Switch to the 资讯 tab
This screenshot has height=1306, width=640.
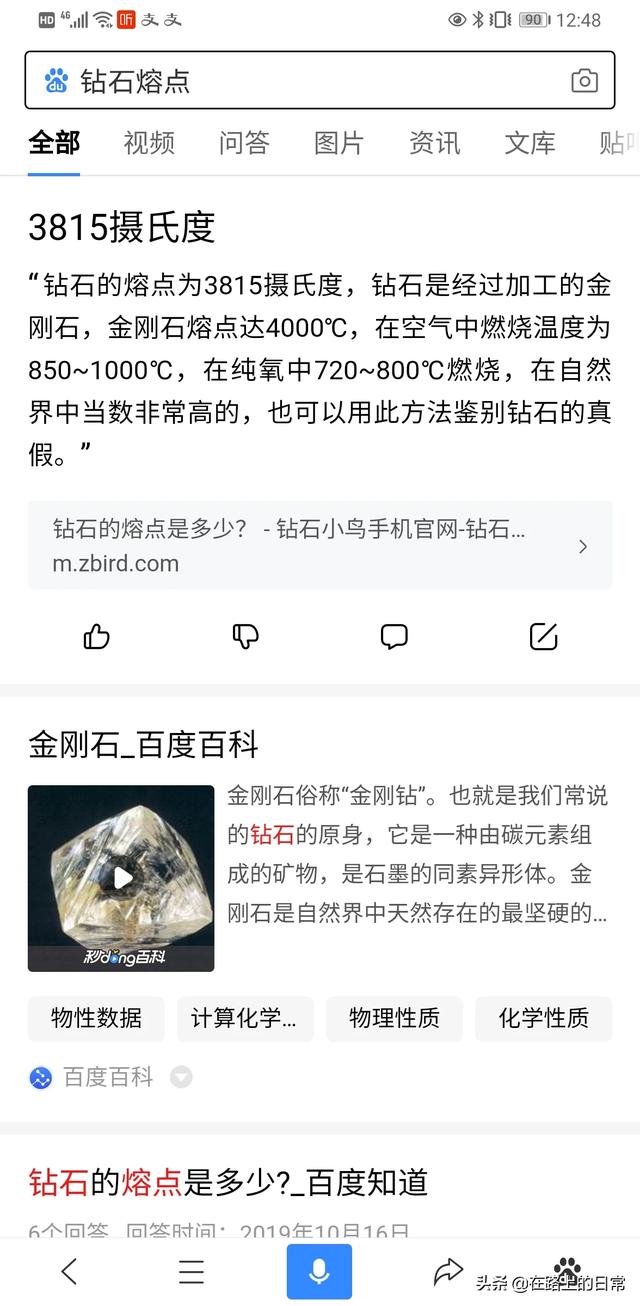pos(434,143)
